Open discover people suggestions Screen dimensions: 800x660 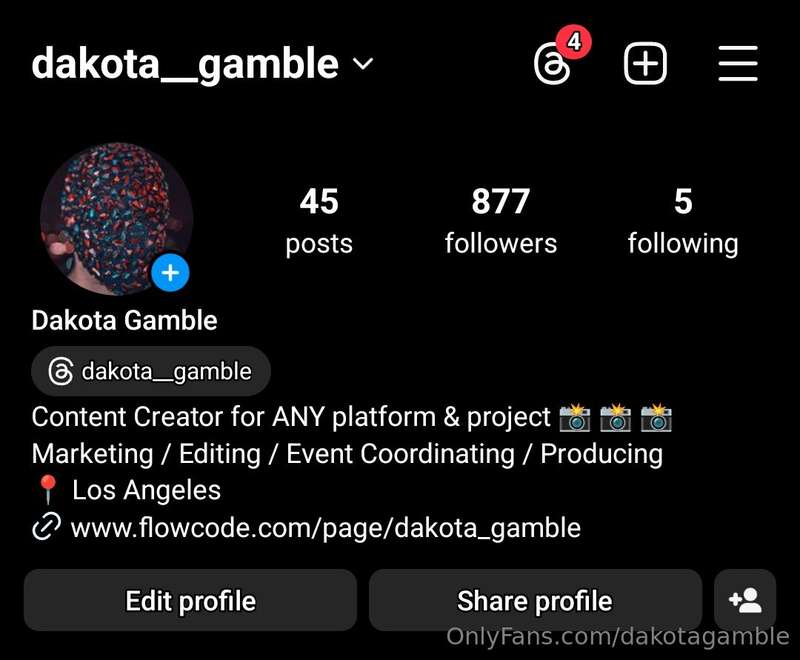(x=745, y=600)
